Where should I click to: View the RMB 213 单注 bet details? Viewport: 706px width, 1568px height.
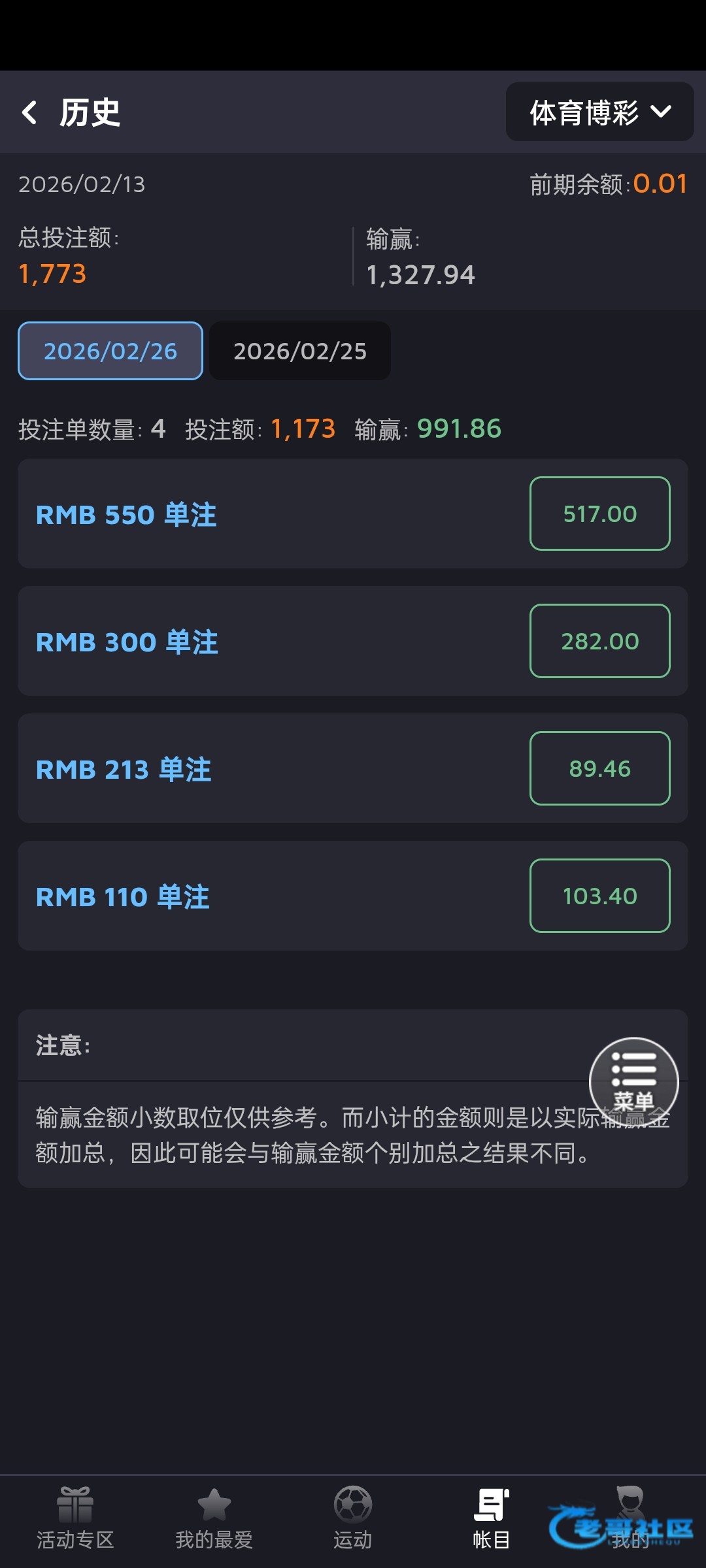352,768
